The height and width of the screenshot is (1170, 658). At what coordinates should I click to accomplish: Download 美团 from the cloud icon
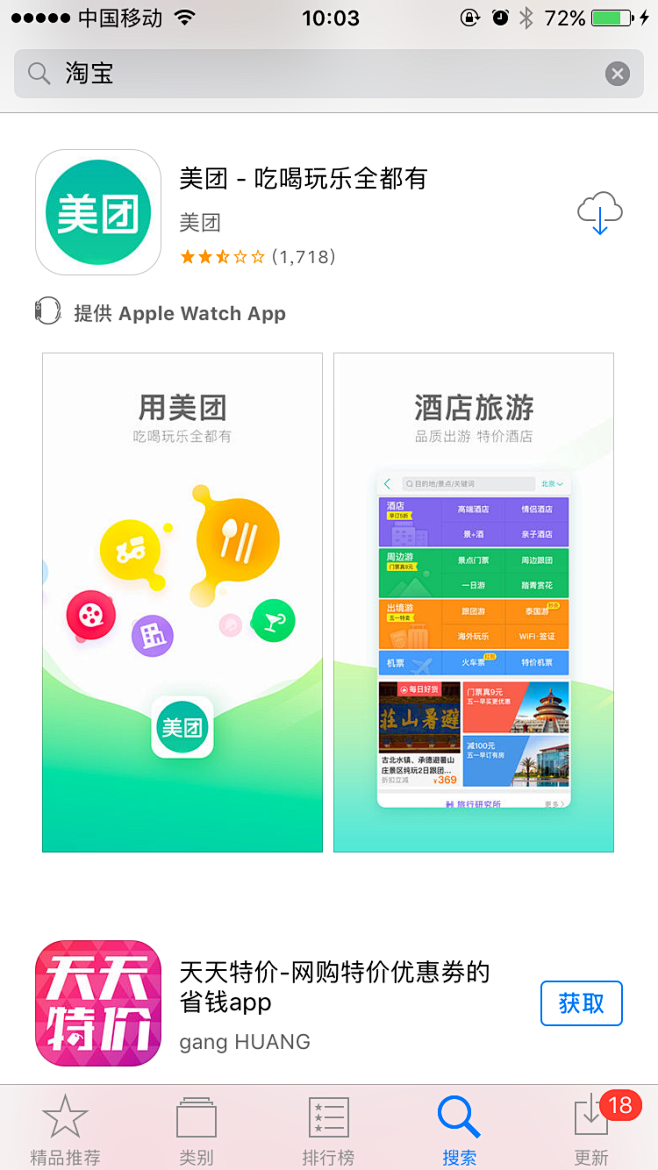coord(599,213)
